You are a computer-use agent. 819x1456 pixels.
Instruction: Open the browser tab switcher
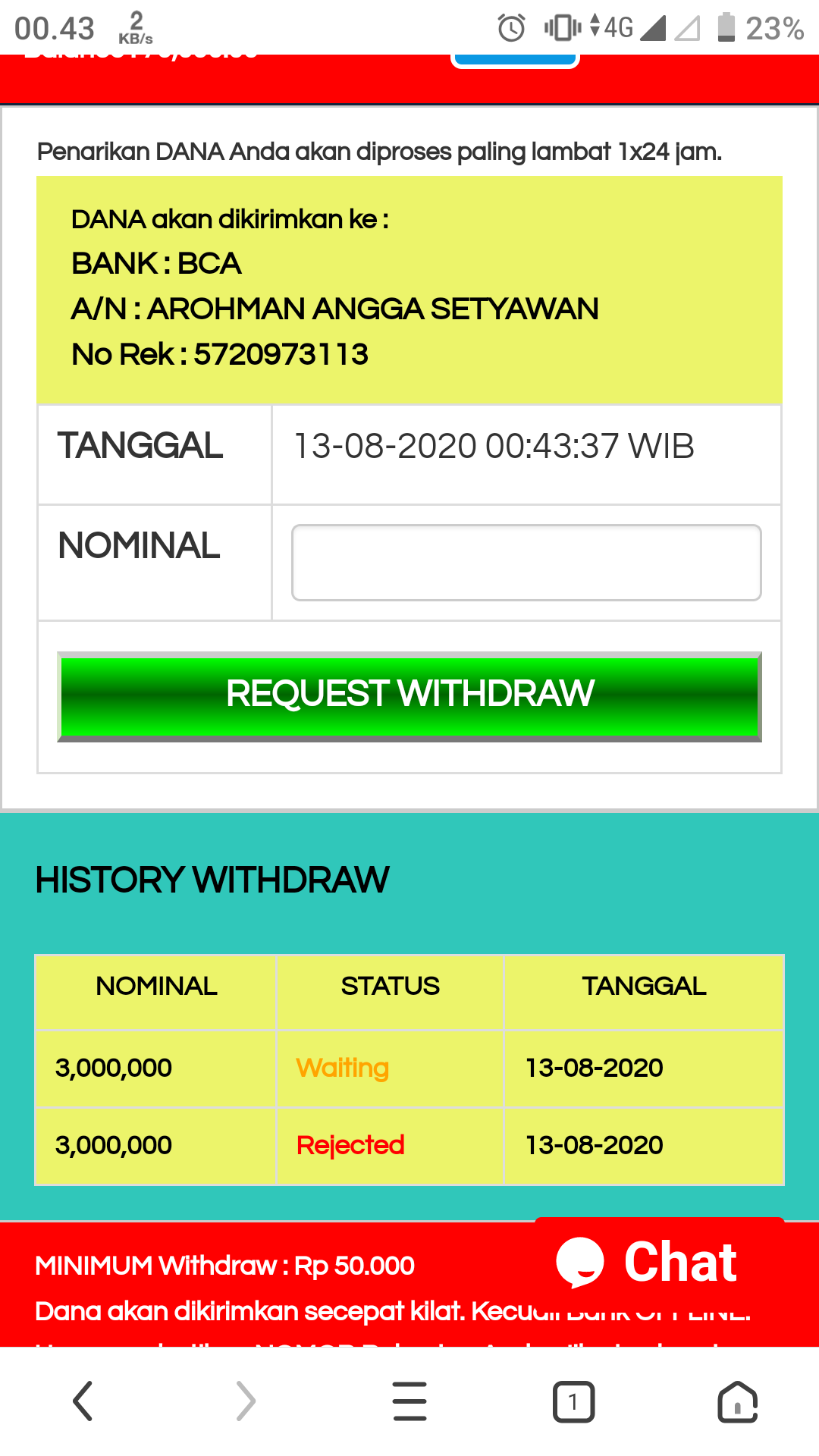pos(573,1401)
